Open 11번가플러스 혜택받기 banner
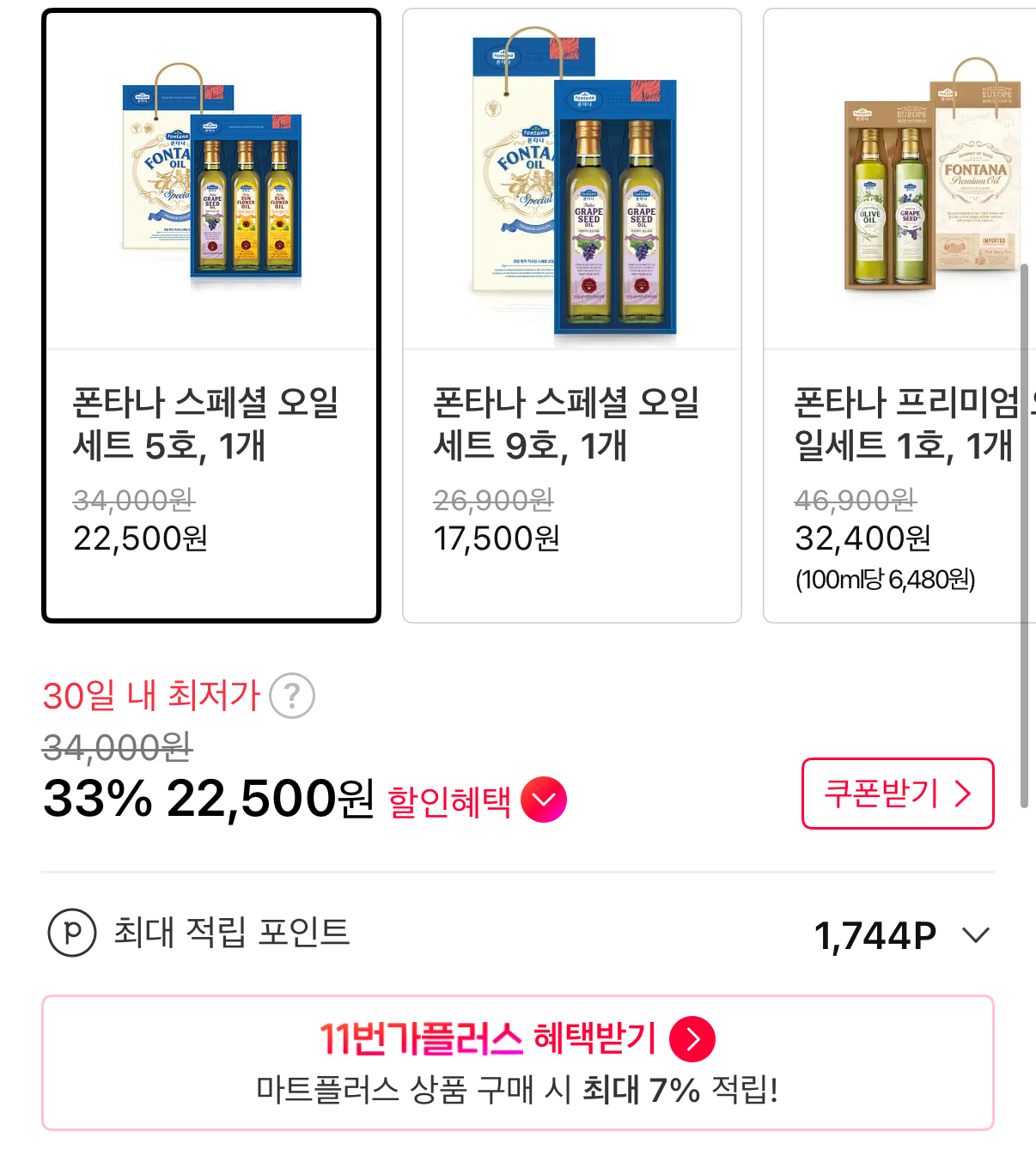 pos(518,1062)
